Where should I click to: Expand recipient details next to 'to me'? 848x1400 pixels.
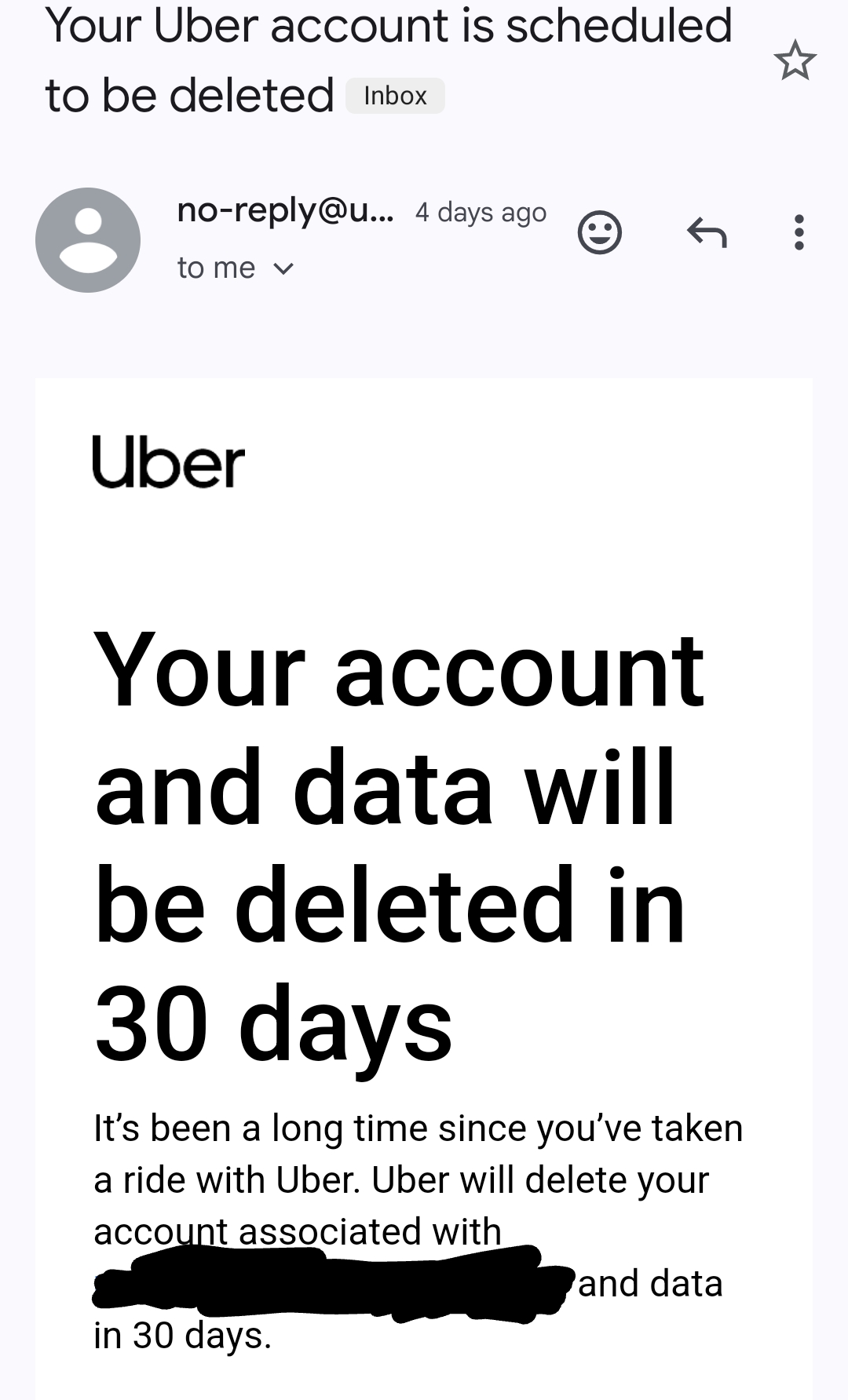tap(283, 269)
